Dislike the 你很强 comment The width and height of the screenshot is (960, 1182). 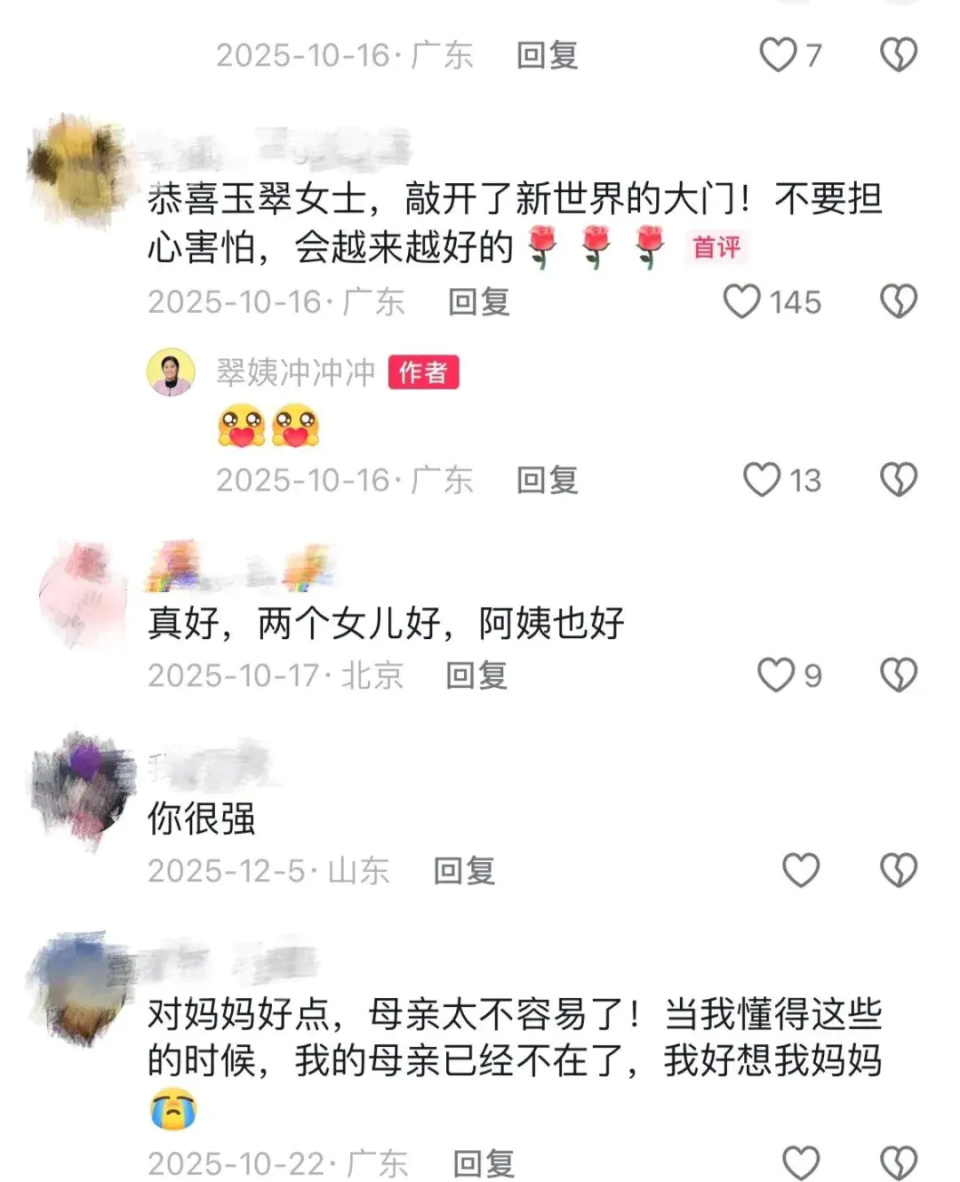coord(898,871)
